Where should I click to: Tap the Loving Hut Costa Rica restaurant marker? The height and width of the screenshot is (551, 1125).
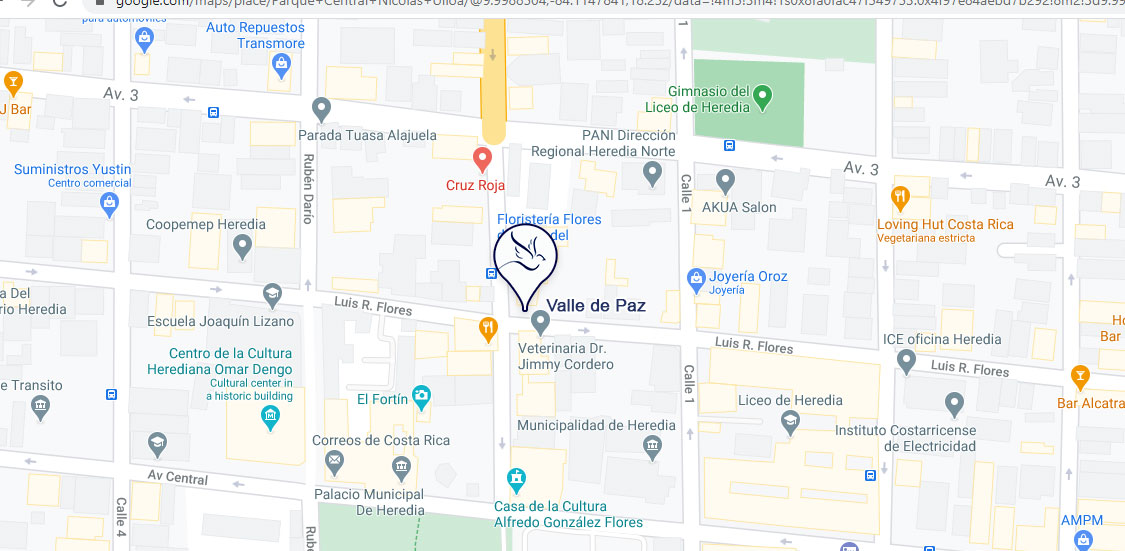point(900,197)
